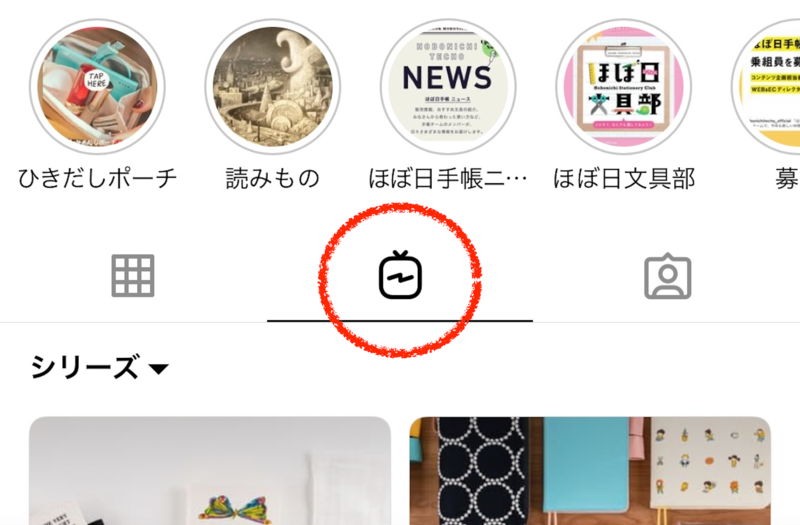Switch to the tagged photos tab
This screenshot has width=800, height=525.
[x=667, y=275]
